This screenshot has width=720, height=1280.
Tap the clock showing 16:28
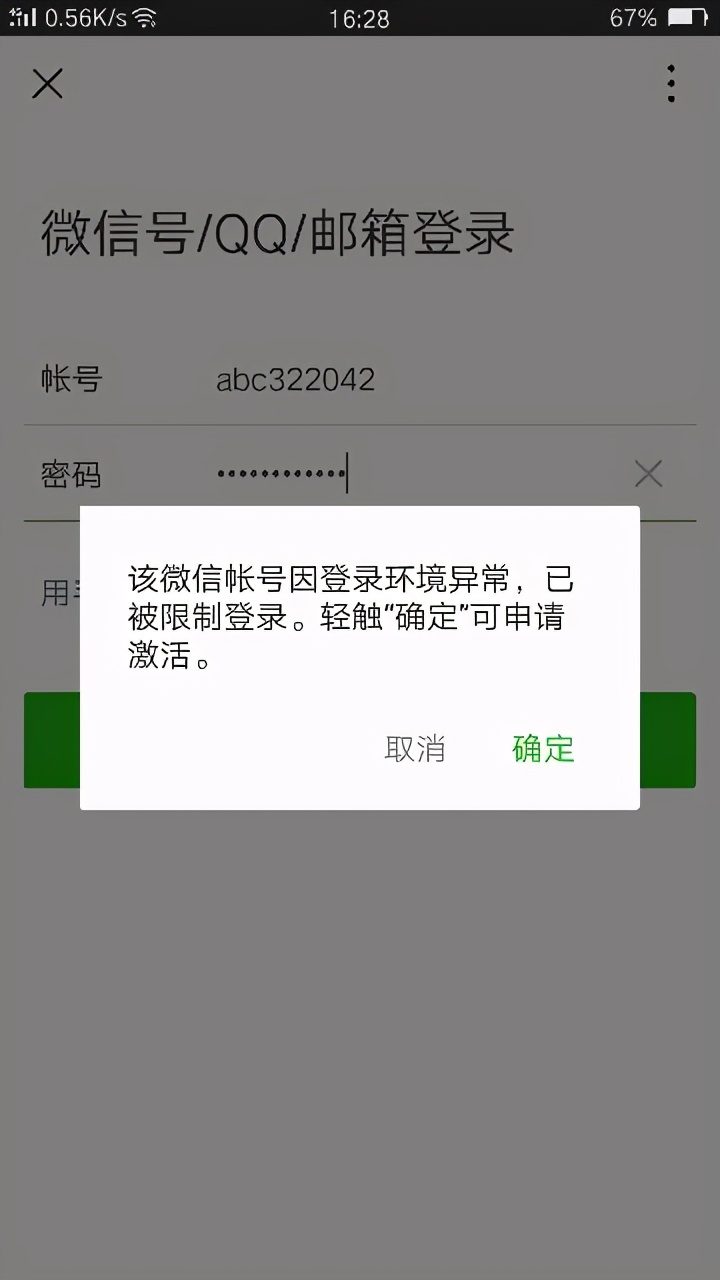[x=360, y=16]
